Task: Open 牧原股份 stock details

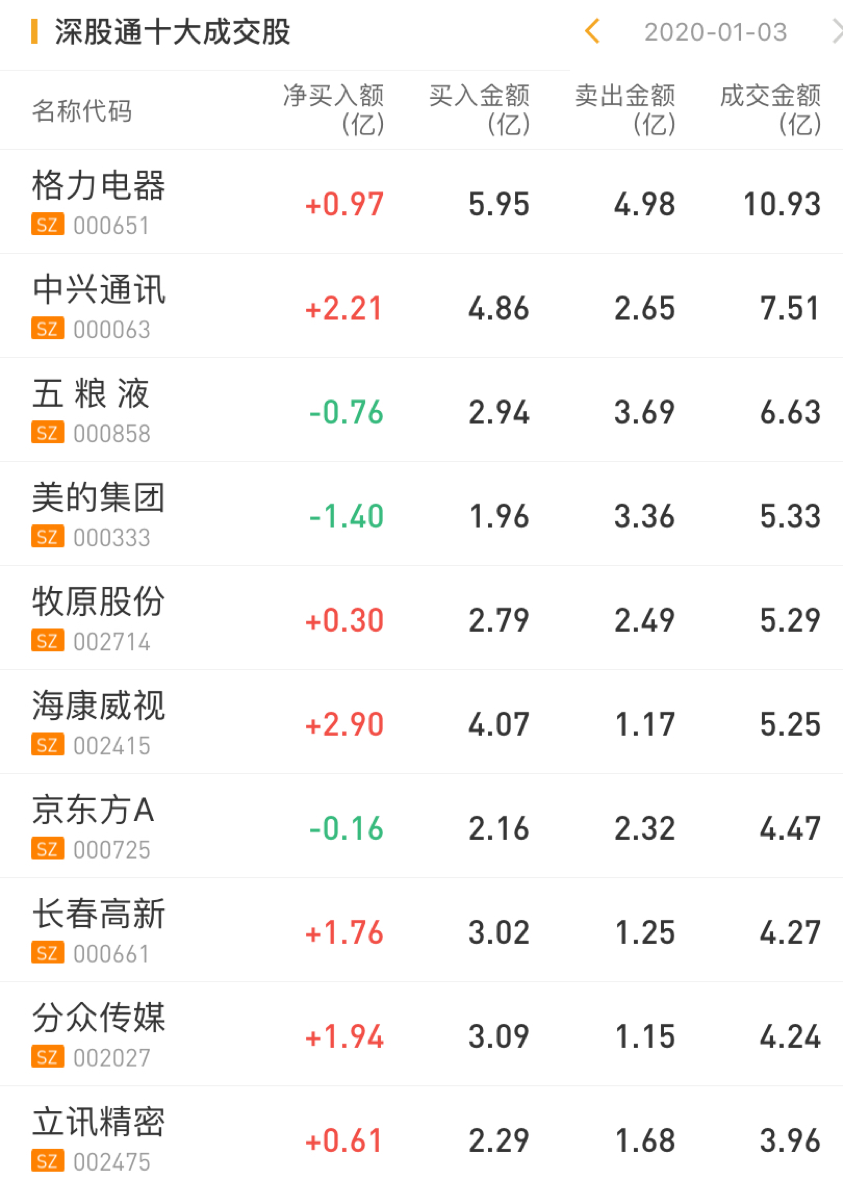Action: coord(98,603)
